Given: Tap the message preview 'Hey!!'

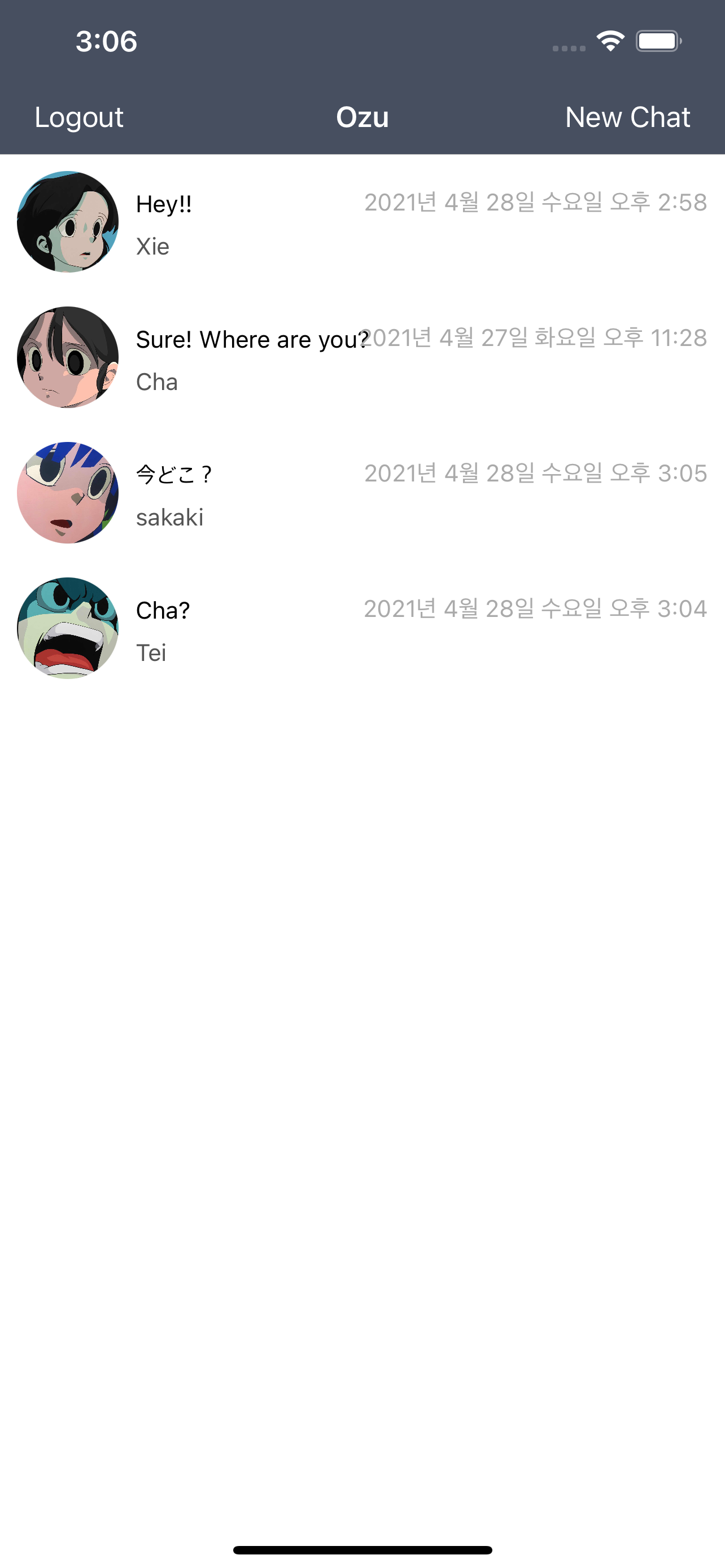Looking at the screenshot, I should (163, 203).
